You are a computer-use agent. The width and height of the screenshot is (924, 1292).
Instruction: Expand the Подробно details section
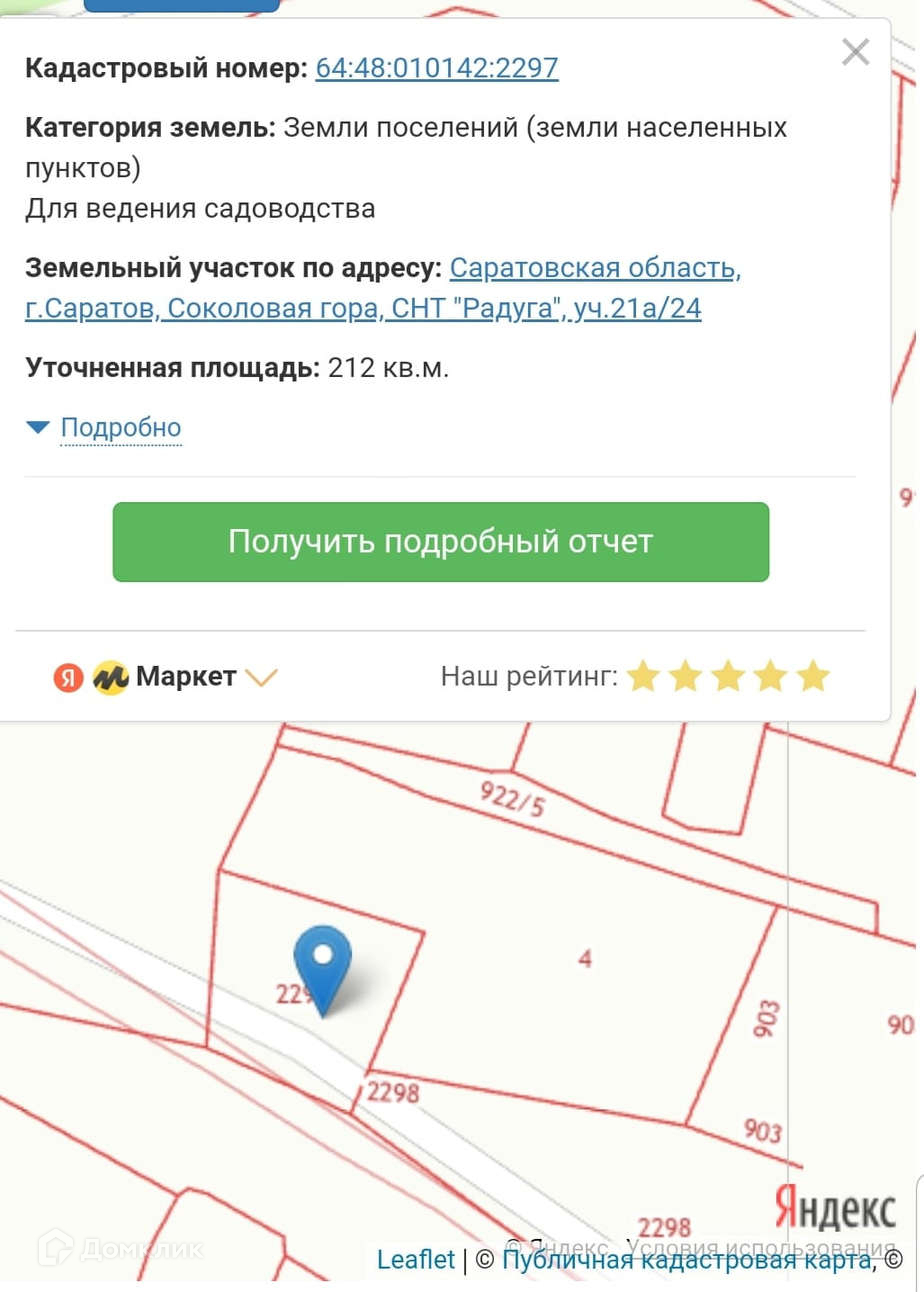pos(120,428)
